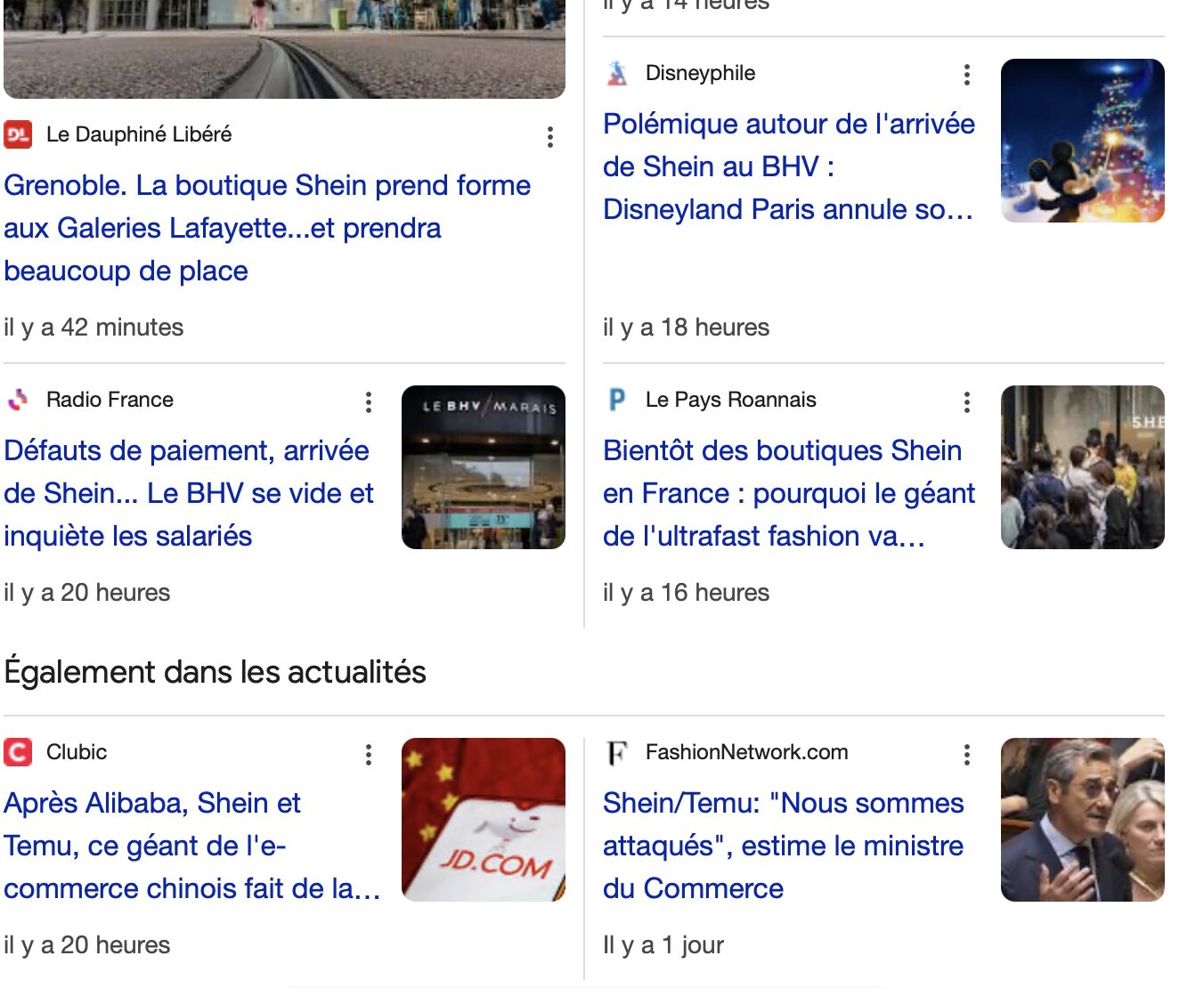Tap the BHV Marais storefront thumbnail
The height and width of the screenshot is (988, 1204).
click(483, 467)
